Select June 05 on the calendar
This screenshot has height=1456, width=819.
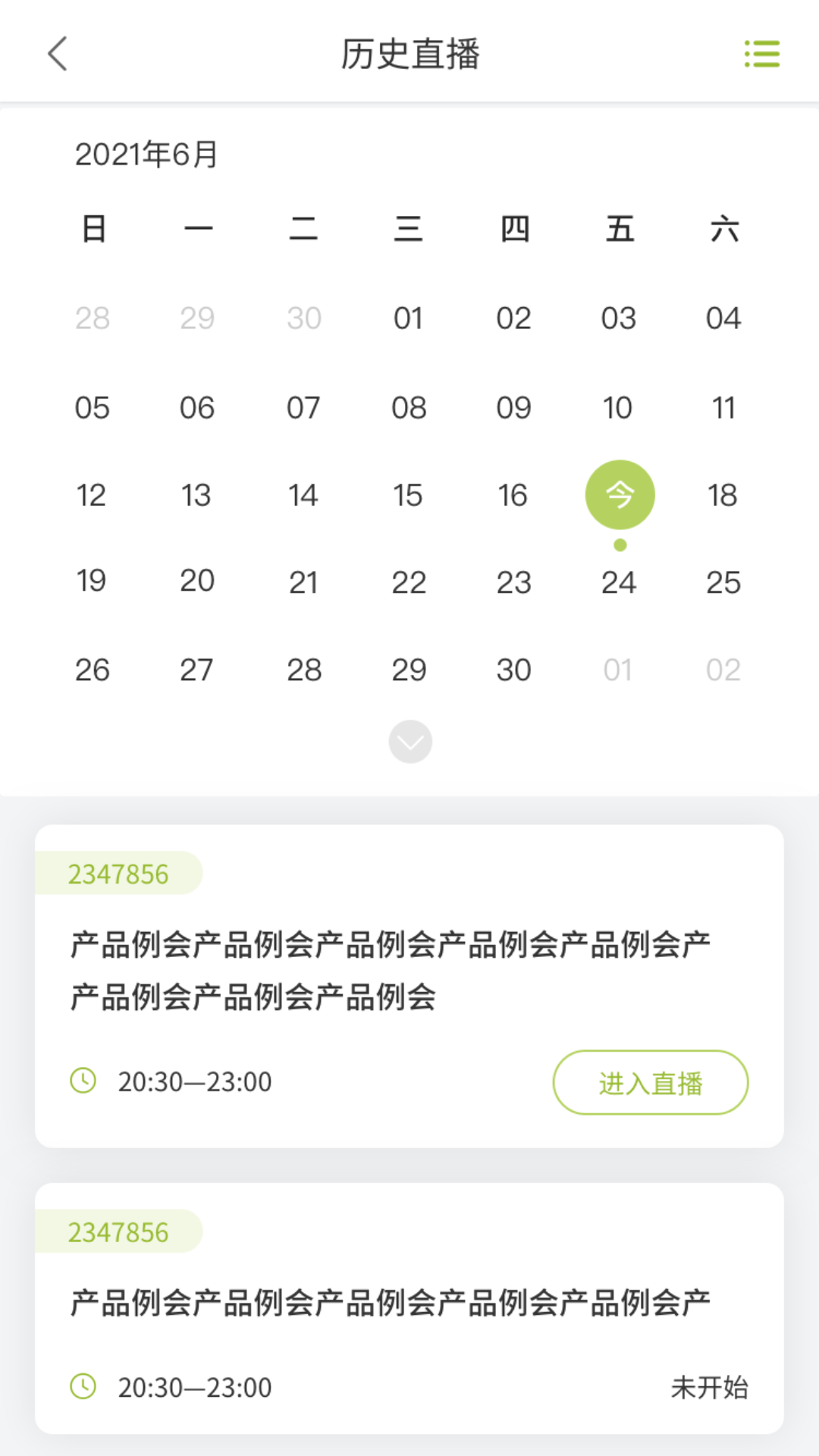(x=93, y=408)
